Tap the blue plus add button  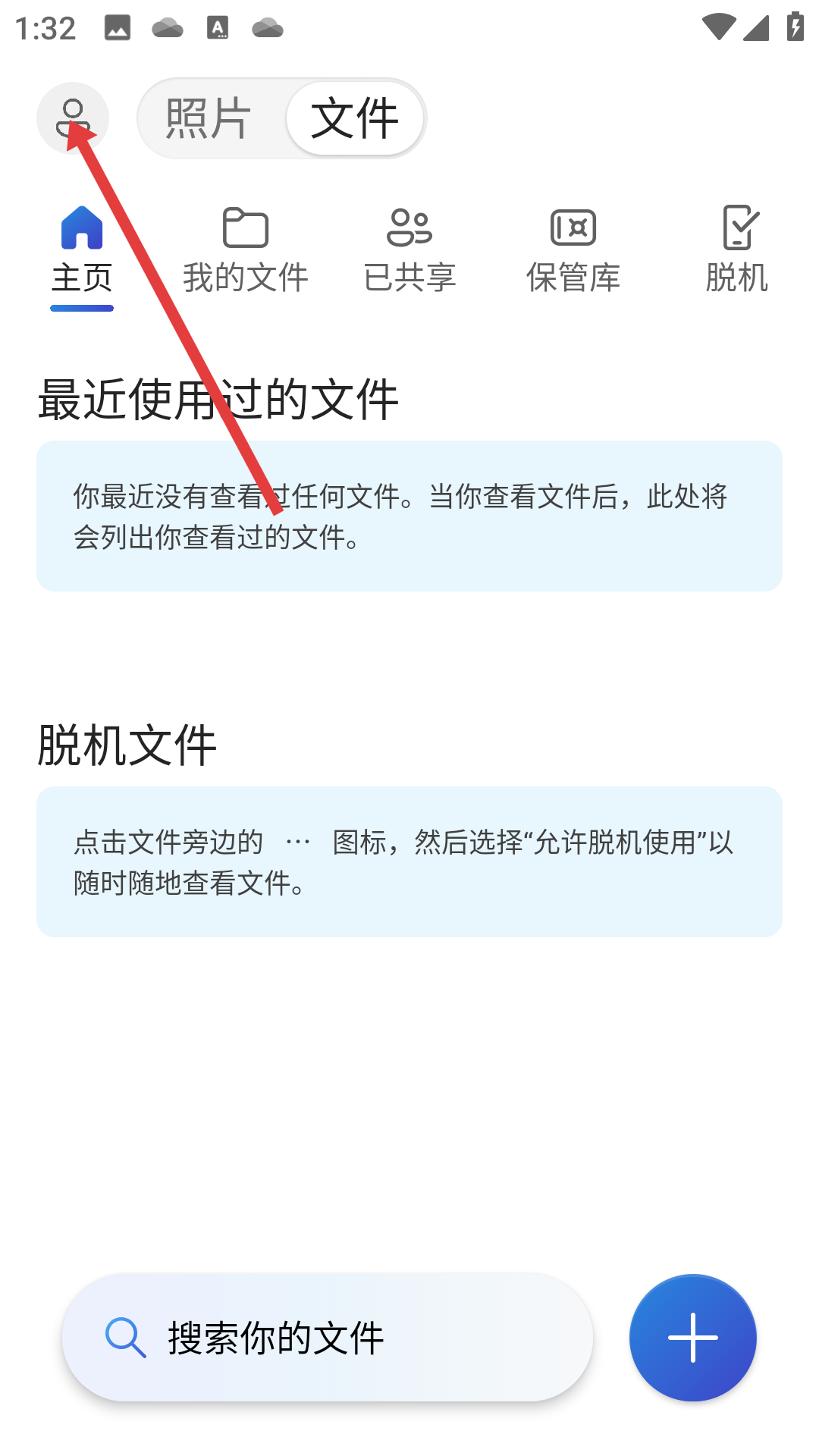[x=692, y=1338]
